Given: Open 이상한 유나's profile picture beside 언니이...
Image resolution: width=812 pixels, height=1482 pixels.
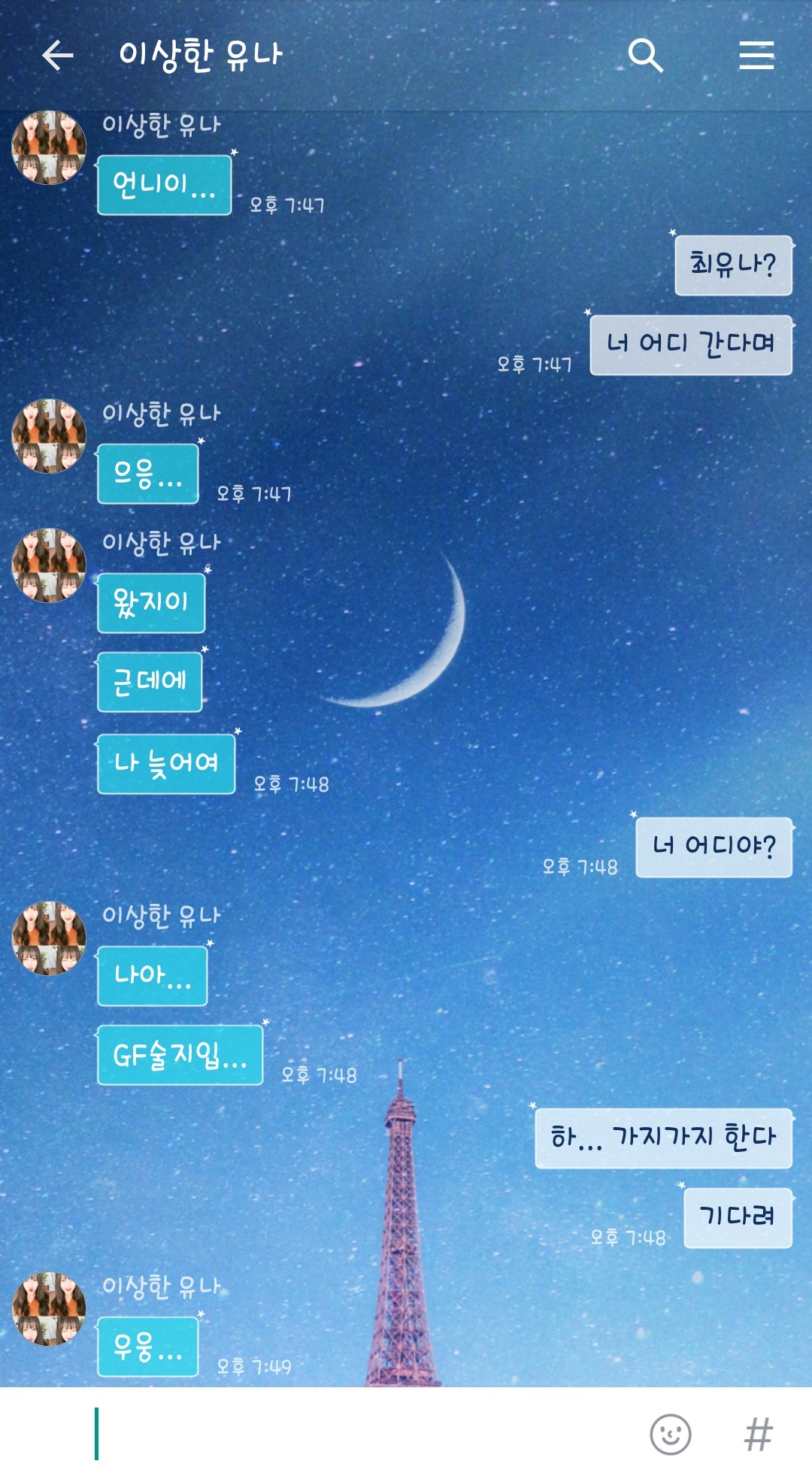Looking at the screenshot, I should (49, 147).
